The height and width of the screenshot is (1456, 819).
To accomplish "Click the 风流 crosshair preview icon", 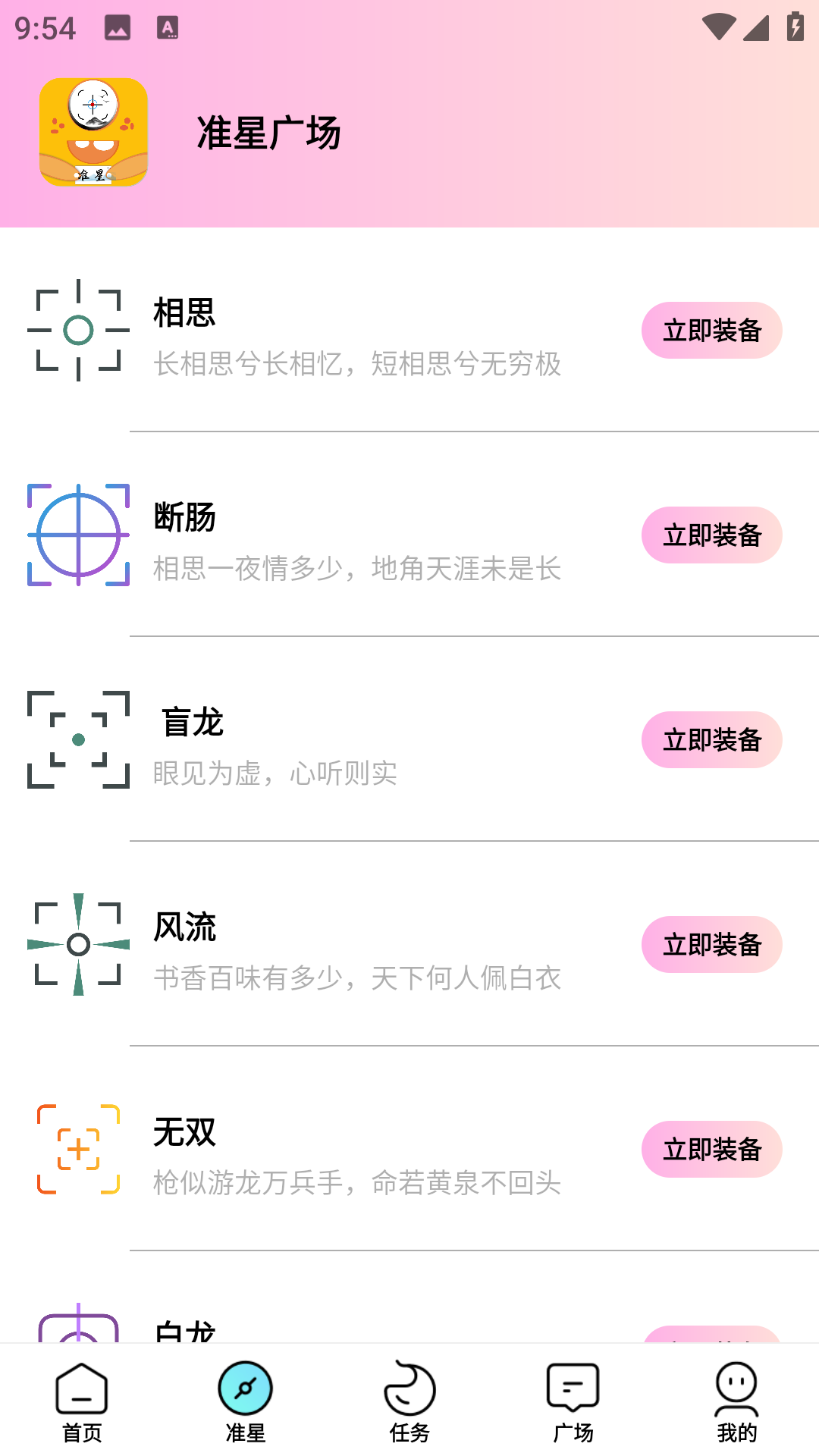I will [x=78, y=944].
